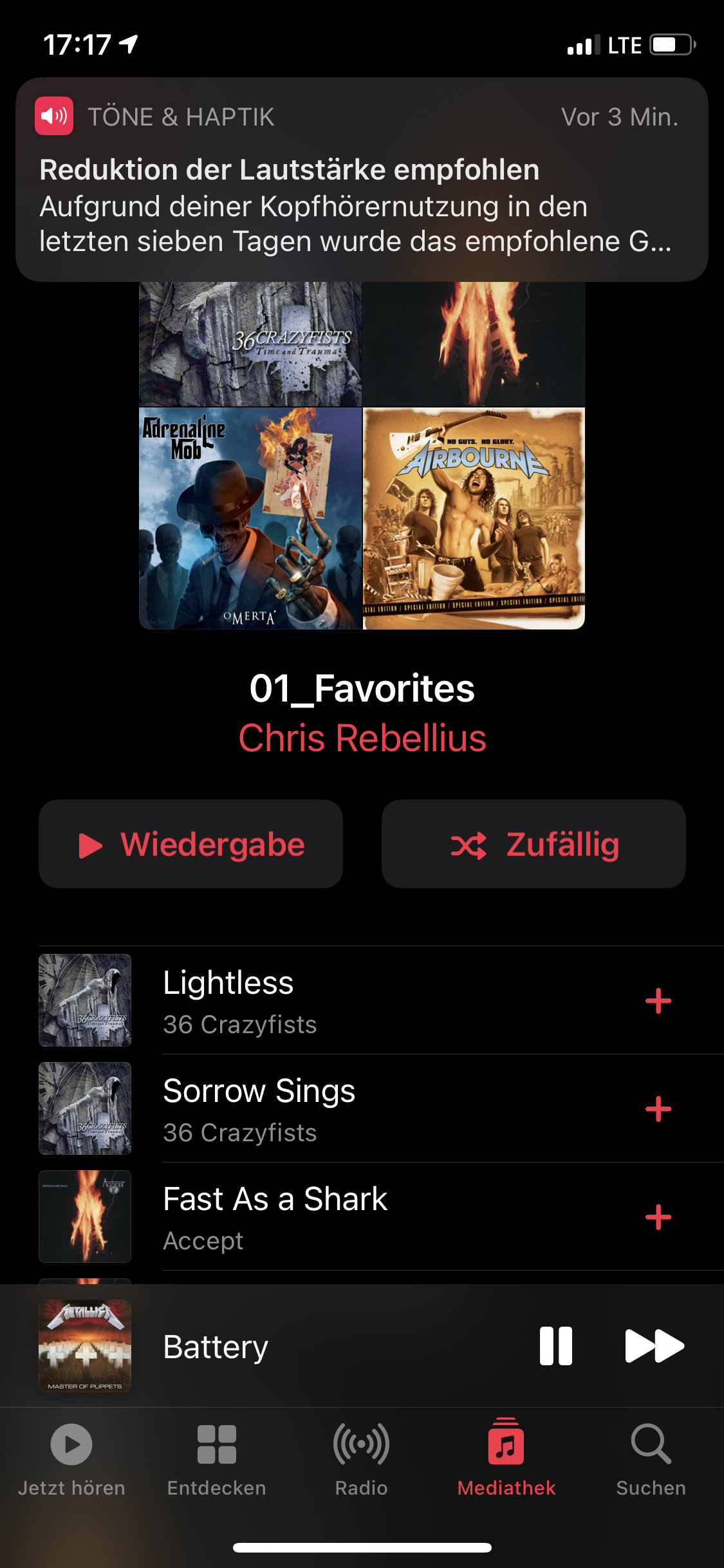
Task: Go to the Entdecken tab
Action: coord(216,1459)
